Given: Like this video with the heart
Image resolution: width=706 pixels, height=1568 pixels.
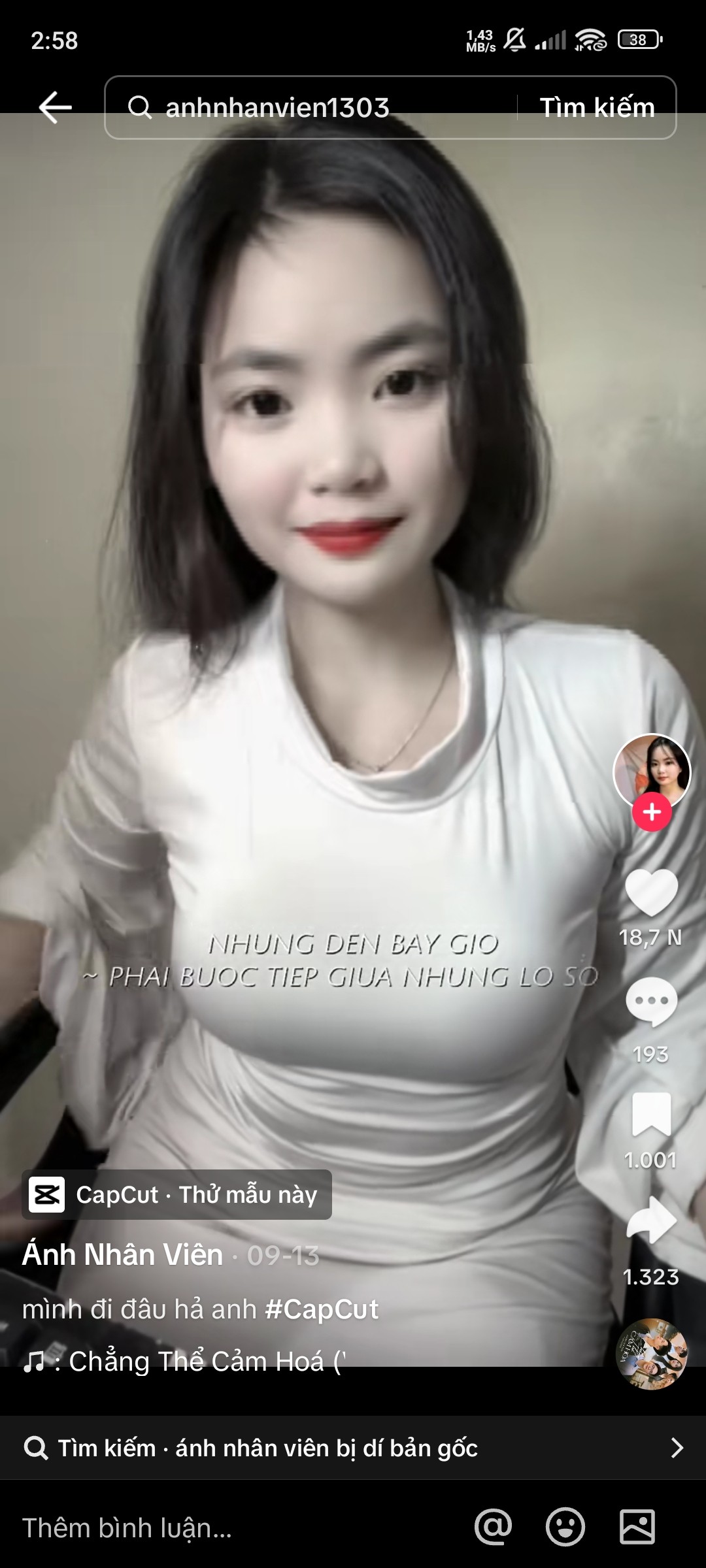Looking at the screenshot, I should [x=651, y=892].
